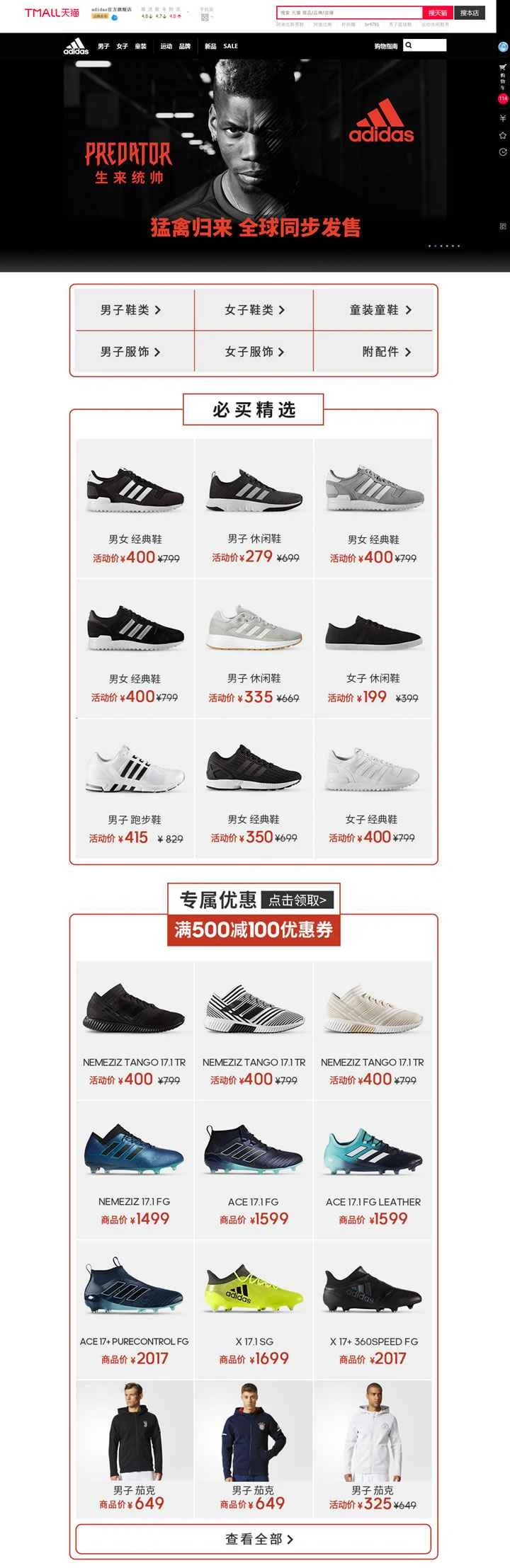Claim coupon via 点击领取 button
This screenshot has height=1568, width=510.
click(x=297, y=900)
